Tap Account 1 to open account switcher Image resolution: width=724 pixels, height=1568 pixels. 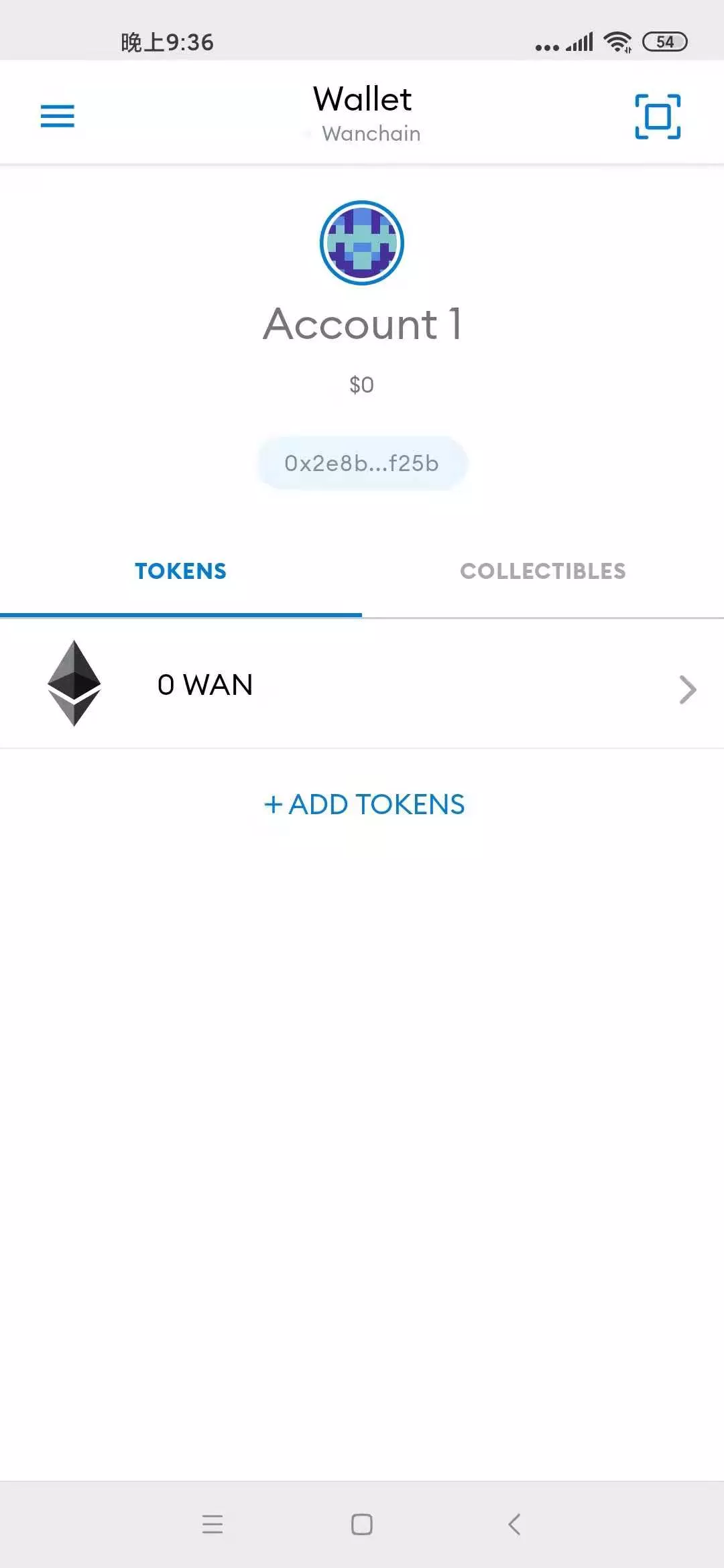pos(362,325)
